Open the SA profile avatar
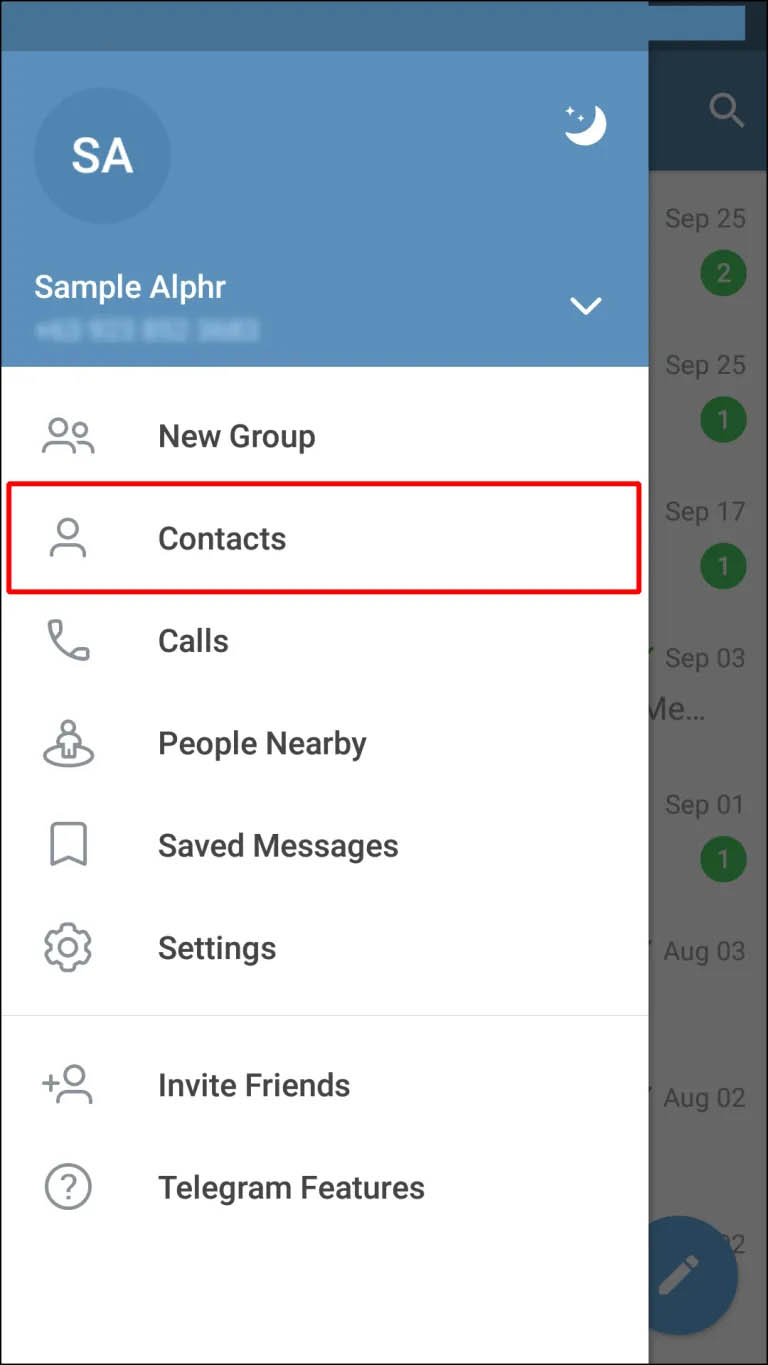Image resolution: width=768 pixels, height=1365 pixels. pos(102,156)
